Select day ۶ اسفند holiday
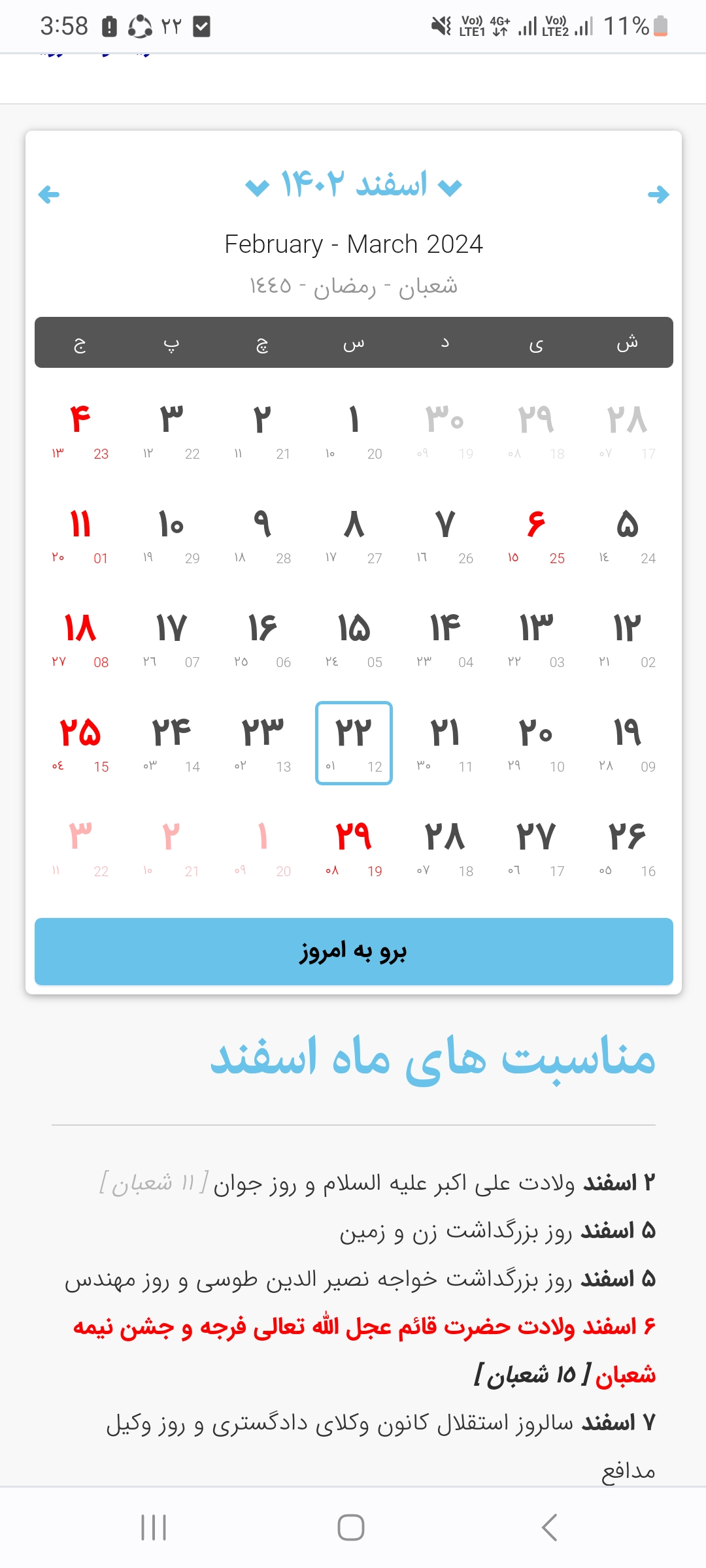 point(536,534)
